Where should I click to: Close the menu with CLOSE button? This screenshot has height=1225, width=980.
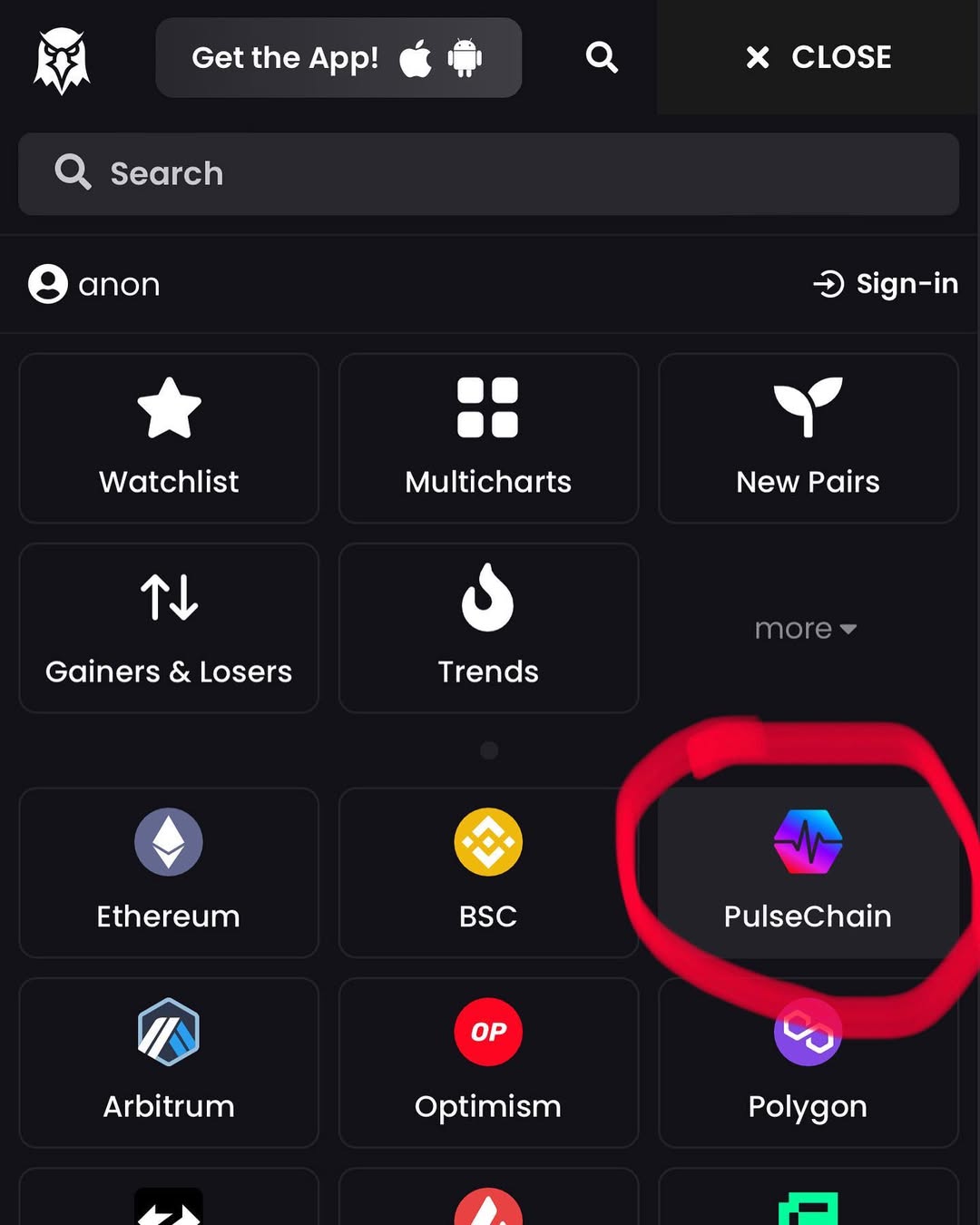pos(818,57)
